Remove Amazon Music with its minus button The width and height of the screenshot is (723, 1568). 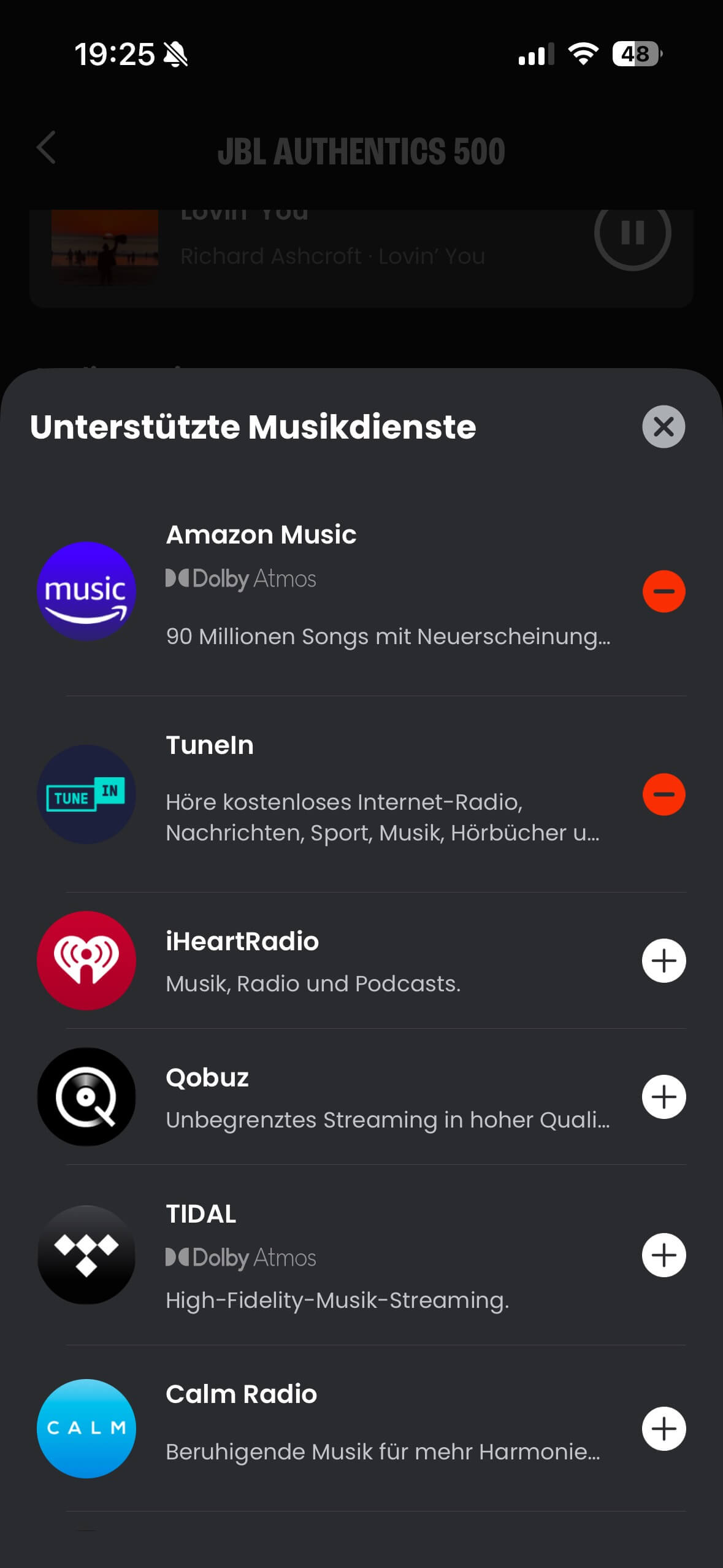664,591
